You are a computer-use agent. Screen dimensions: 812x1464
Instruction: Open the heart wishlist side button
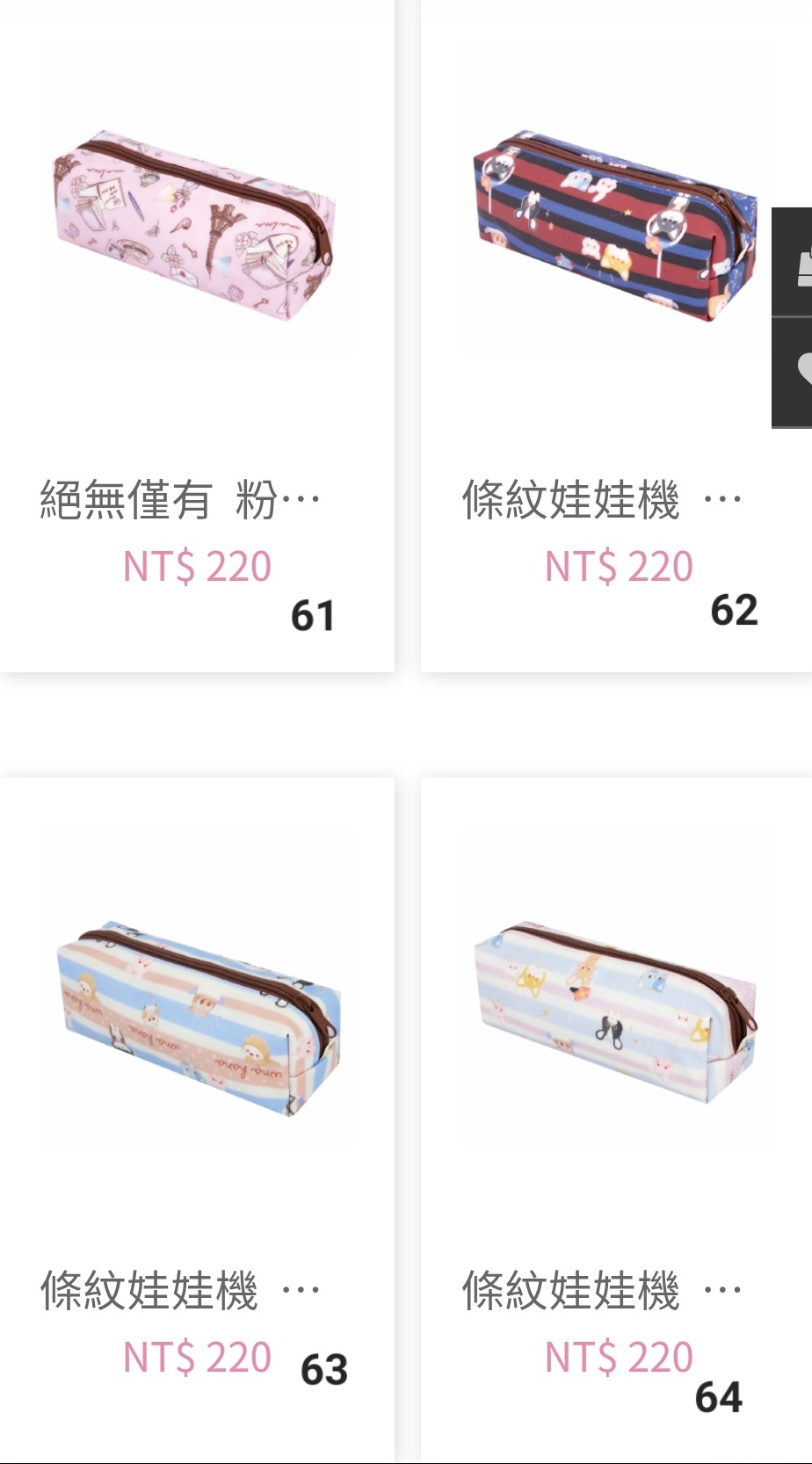tap(793, 373)
